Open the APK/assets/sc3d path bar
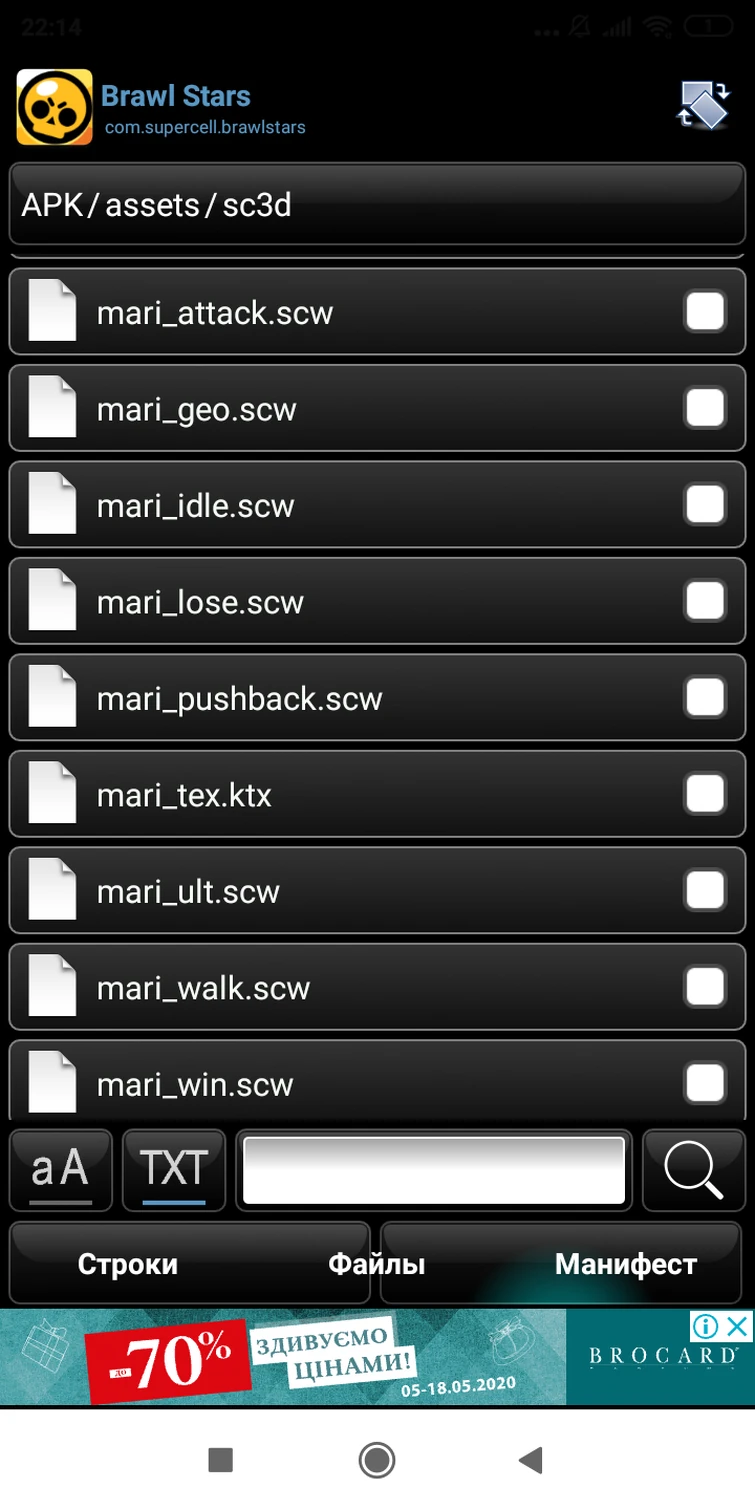Viewport: 755px width, 1510px height. pos(377,206)
